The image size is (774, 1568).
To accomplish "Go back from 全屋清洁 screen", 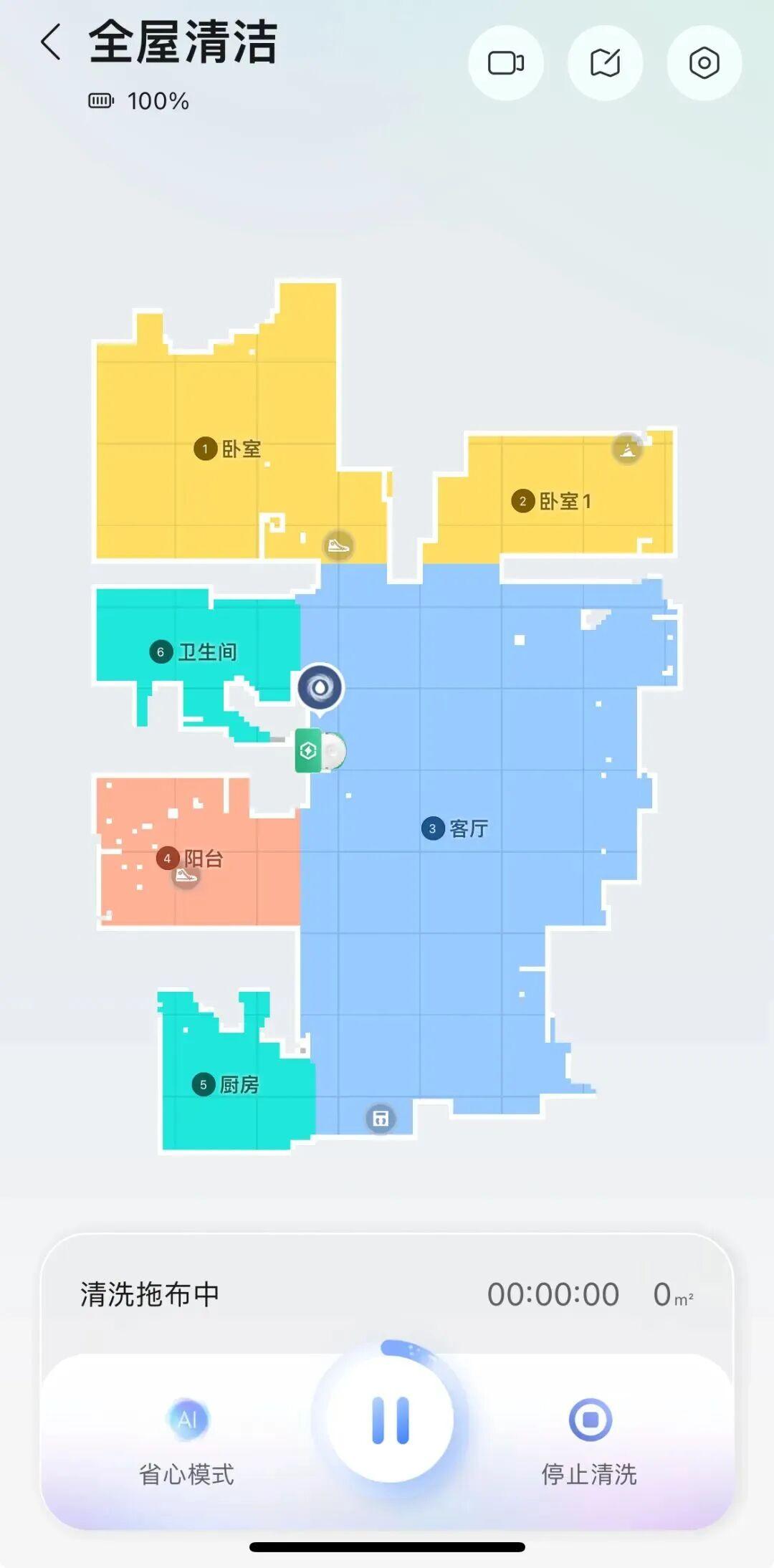I will pyautogui.click(x=50, y=42).
